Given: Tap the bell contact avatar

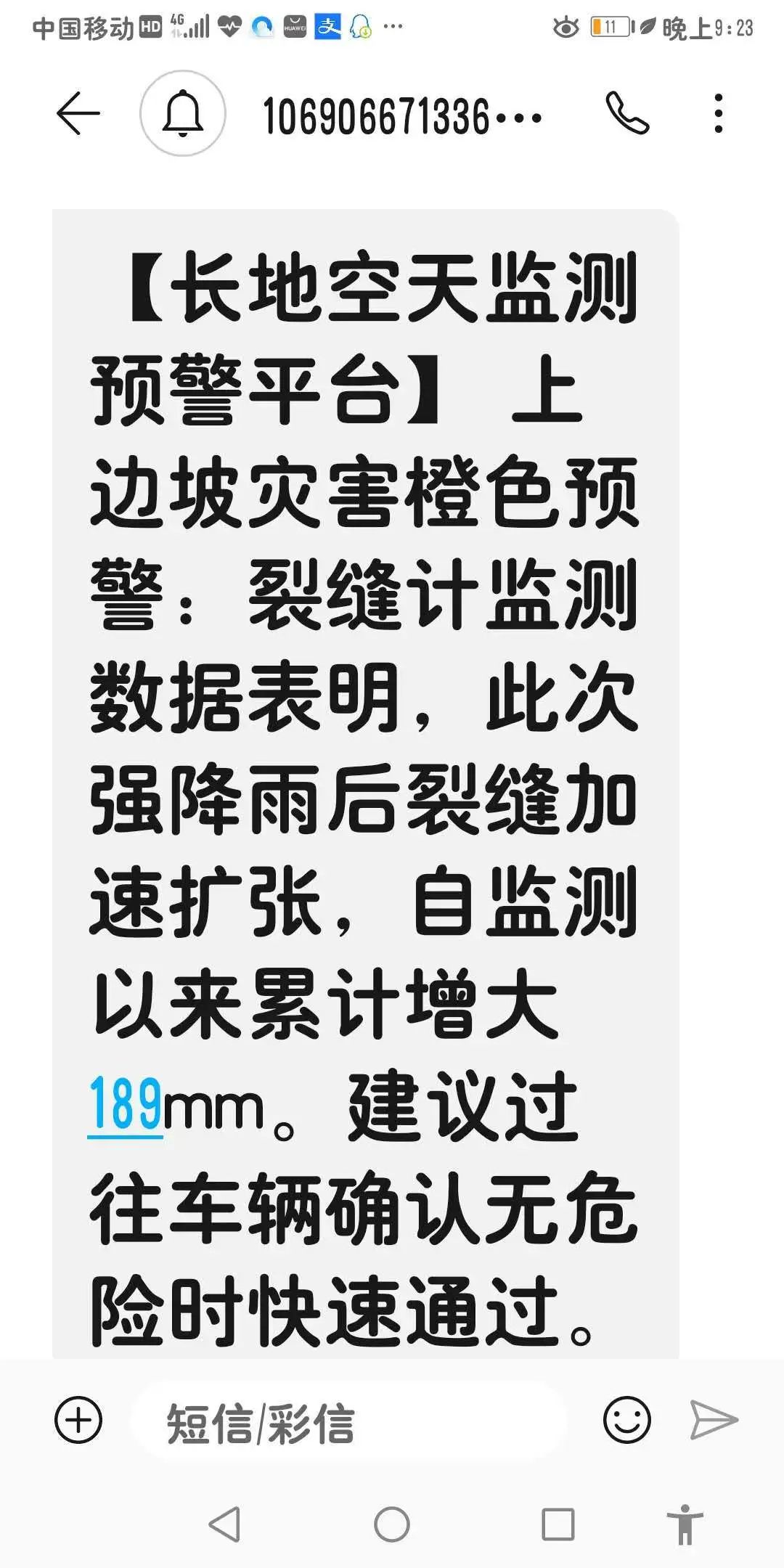Looking at the screenshot, I should point(183,113).
